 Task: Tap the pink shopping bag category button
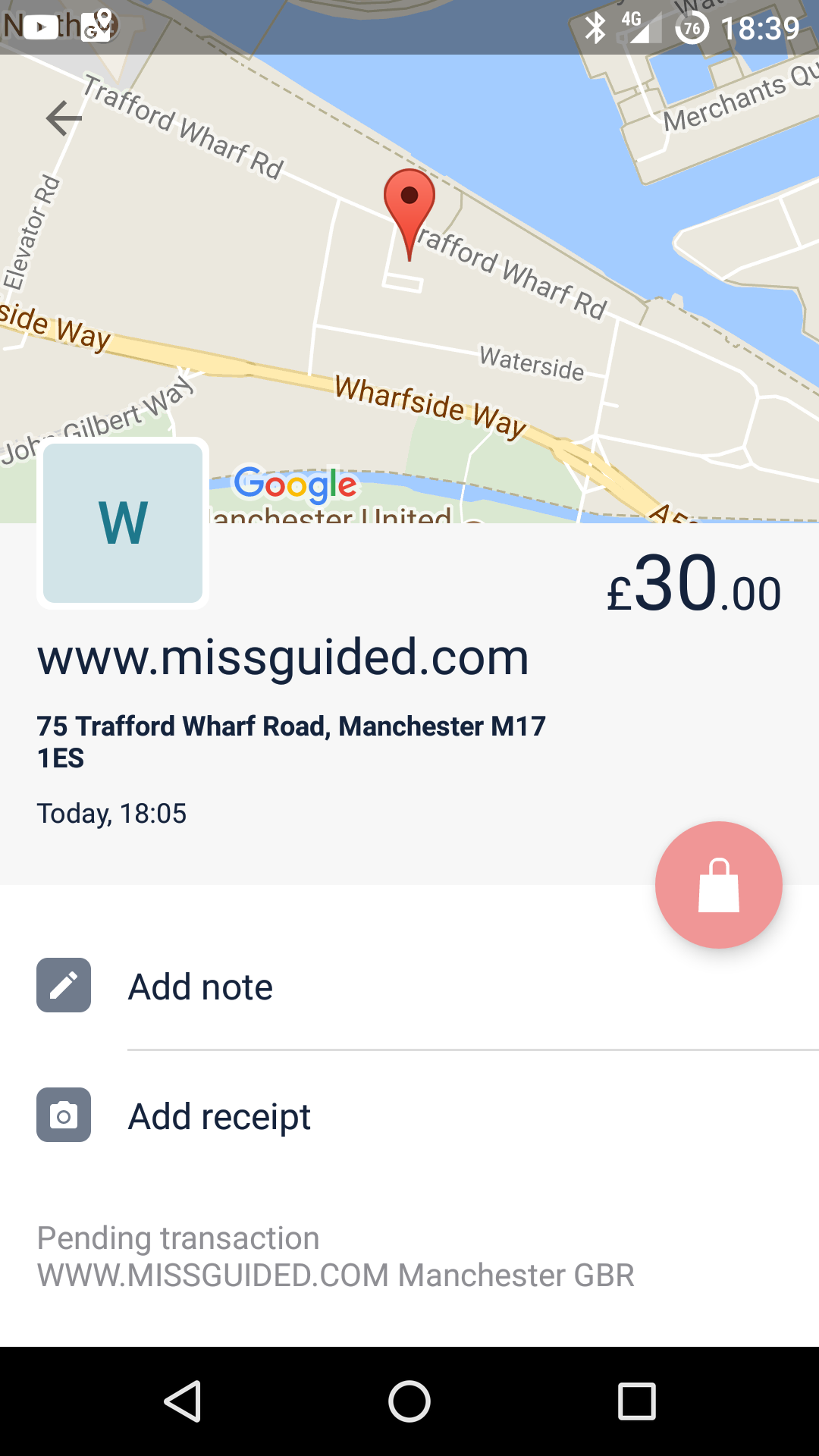click(x=718, y=884)
